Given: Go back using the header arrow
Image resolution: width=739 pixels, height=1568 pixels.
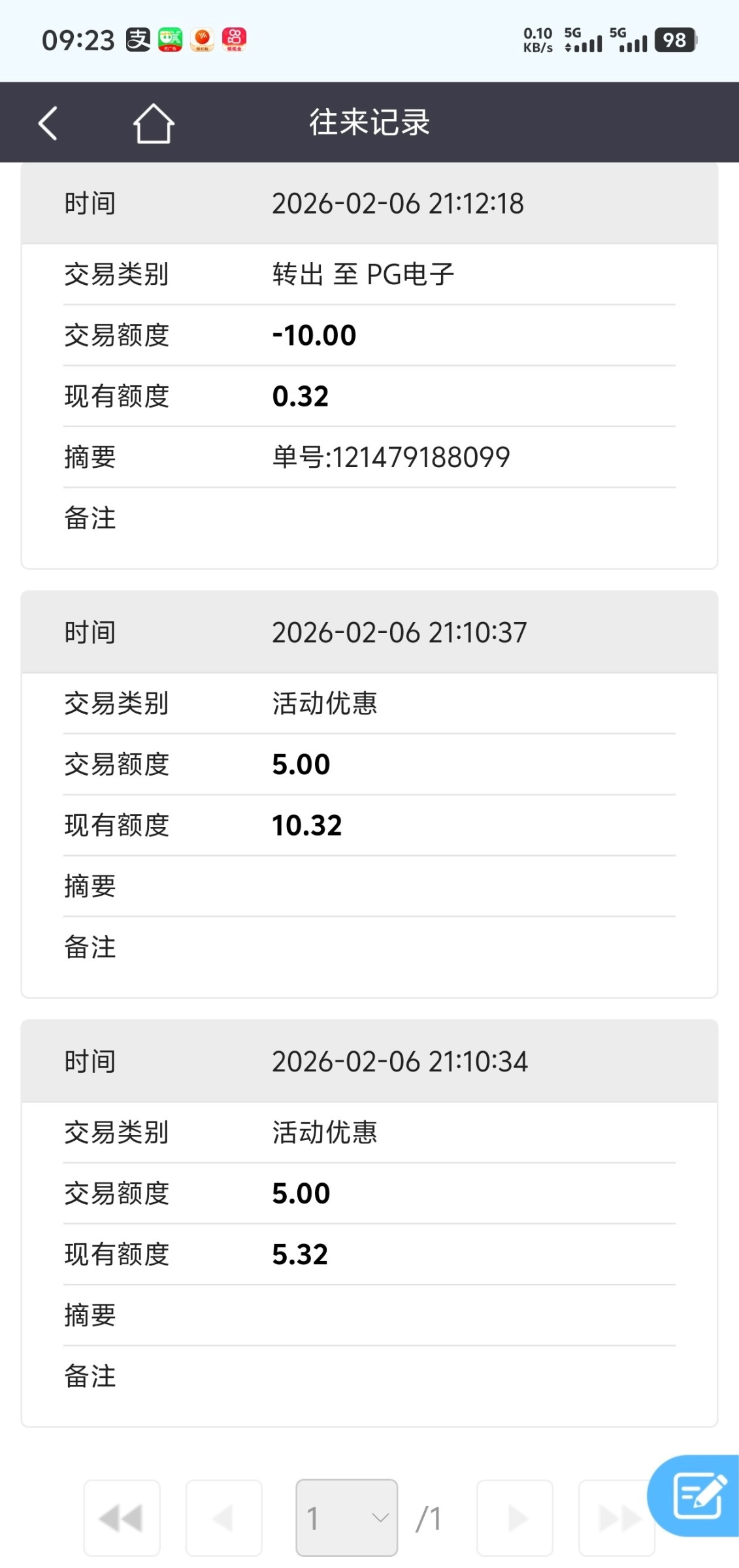Looking at the screenshot, I should [48, 123].
